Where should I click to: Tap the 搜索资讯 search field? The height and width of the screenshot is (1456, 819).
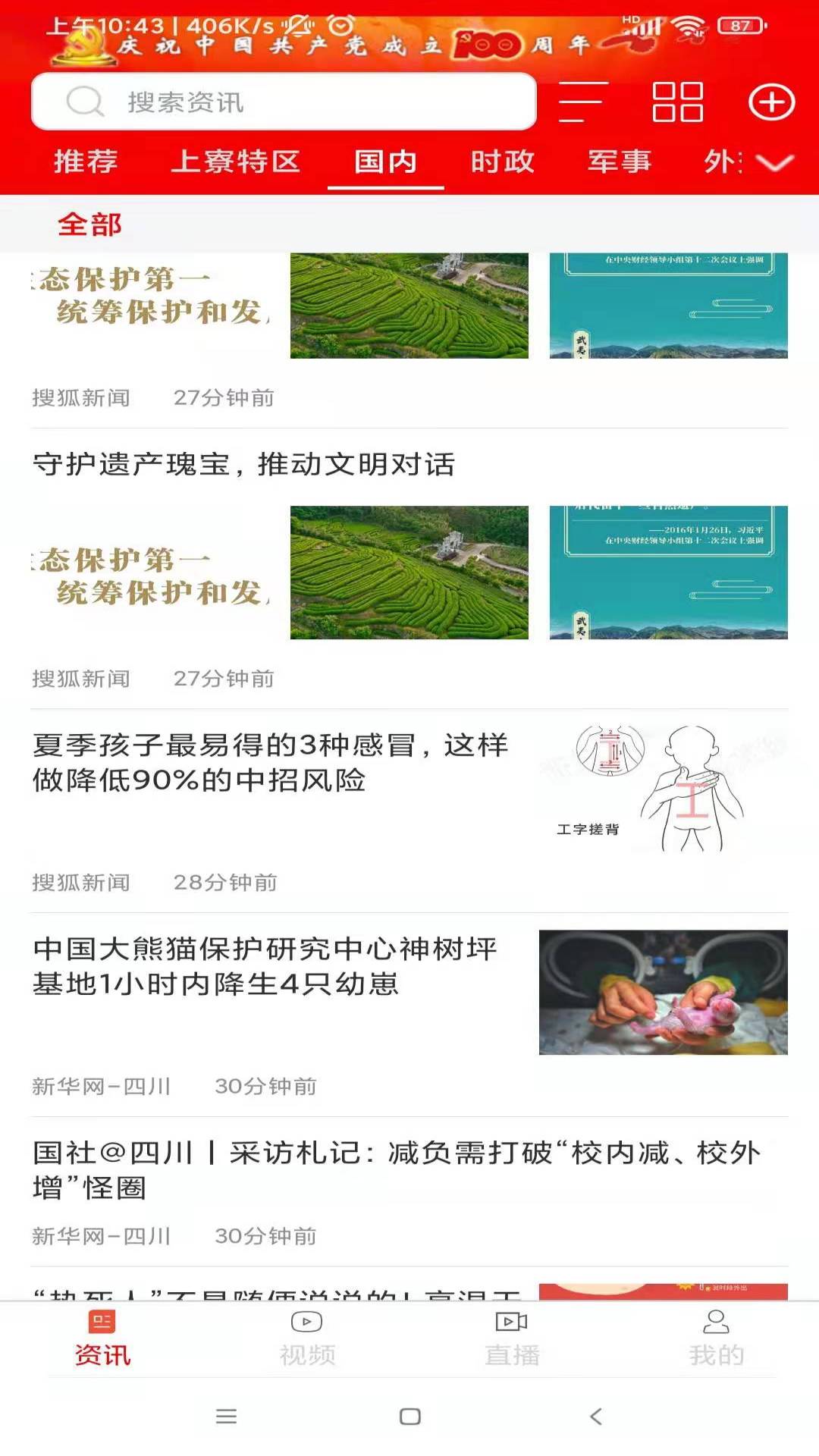(x=284, y=102)
